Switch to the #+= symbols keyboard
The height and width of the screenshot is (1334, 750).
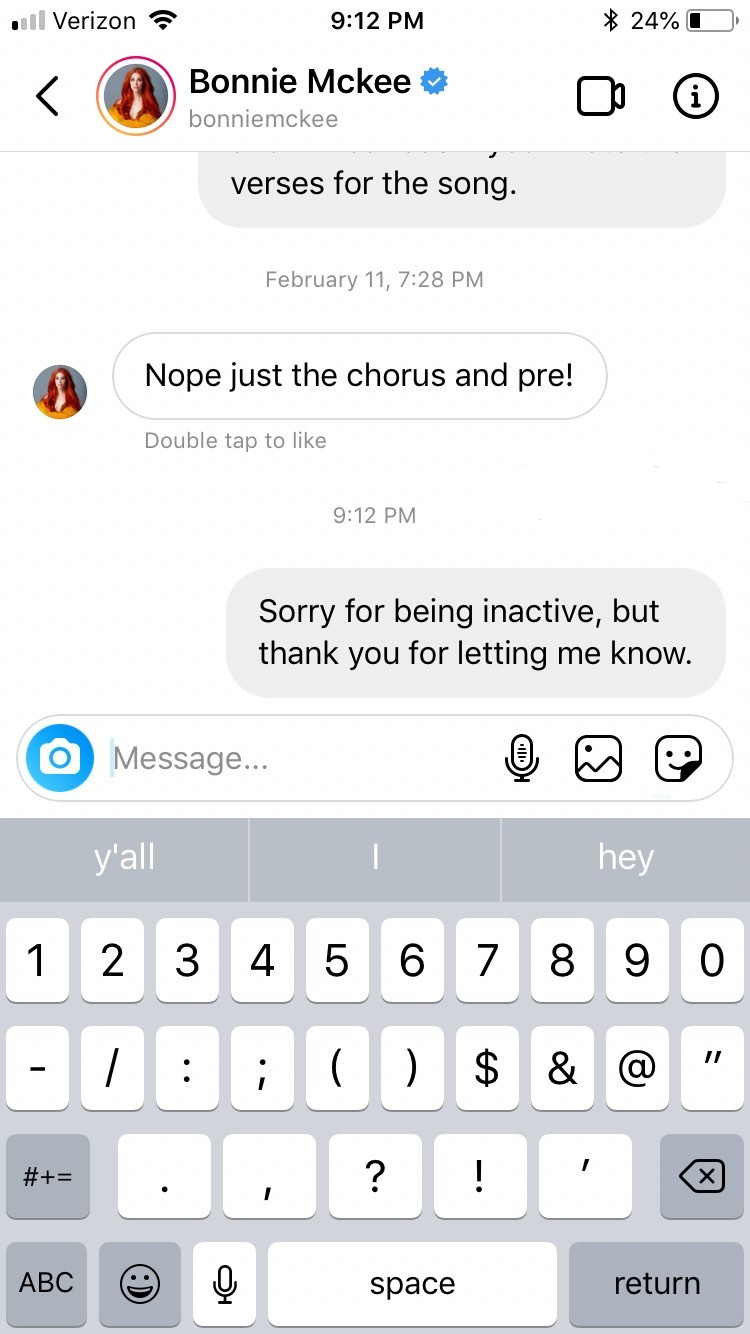coord(47,1176)
